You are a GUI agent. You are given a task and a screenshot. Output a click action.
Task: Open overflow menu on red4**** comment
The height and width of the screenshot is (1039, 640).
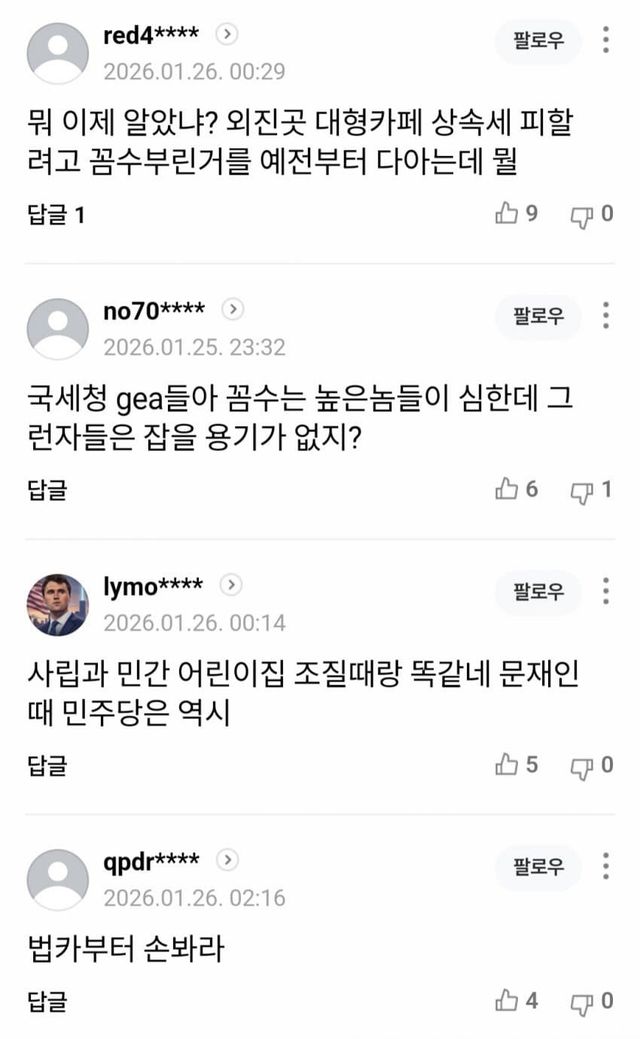click(606, 41)
